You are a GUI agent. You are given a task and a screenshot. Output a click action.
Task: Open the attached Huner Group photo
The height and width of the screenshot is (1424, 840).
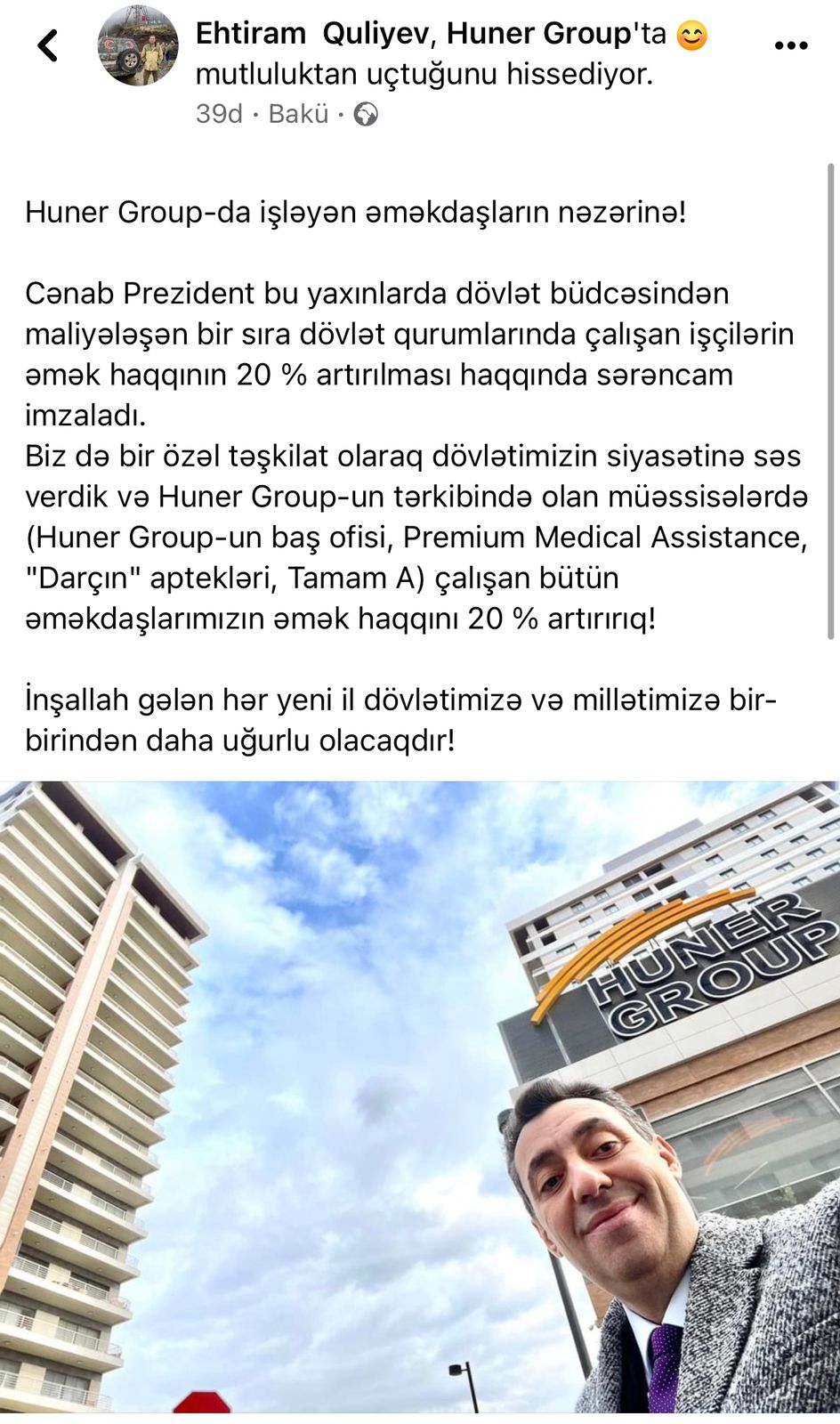[420, 1096]
